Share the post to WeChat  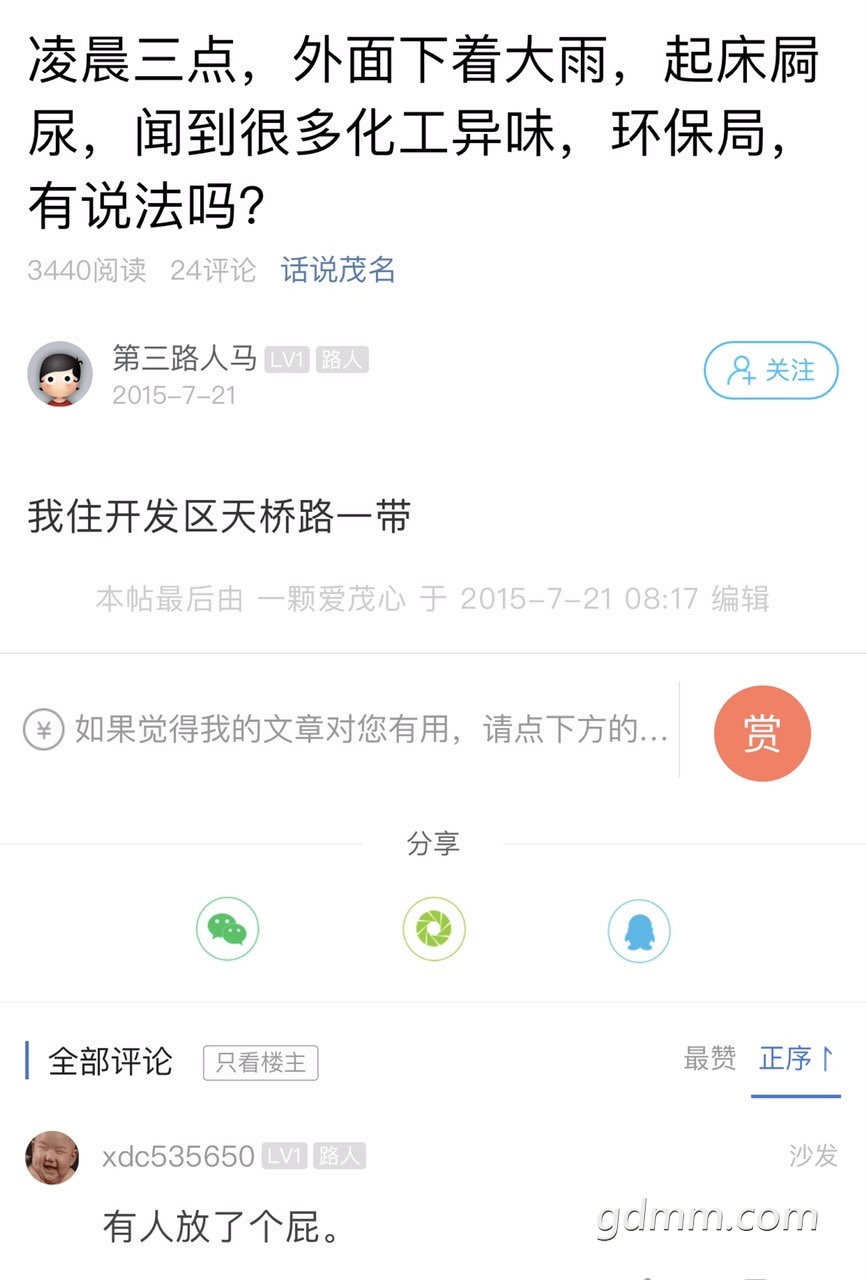click(x=227, y=930)
